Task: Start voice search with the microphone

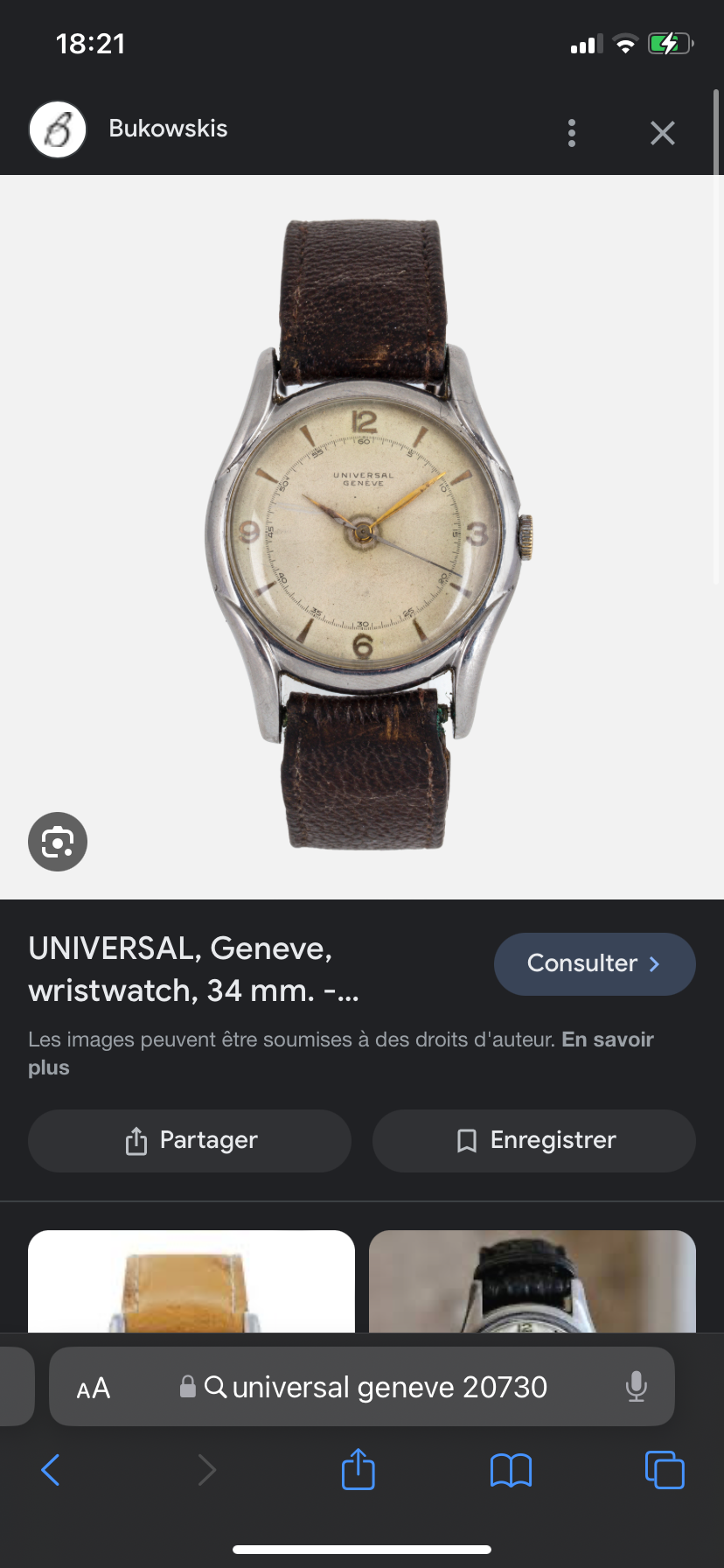Action: (636, 1387)
